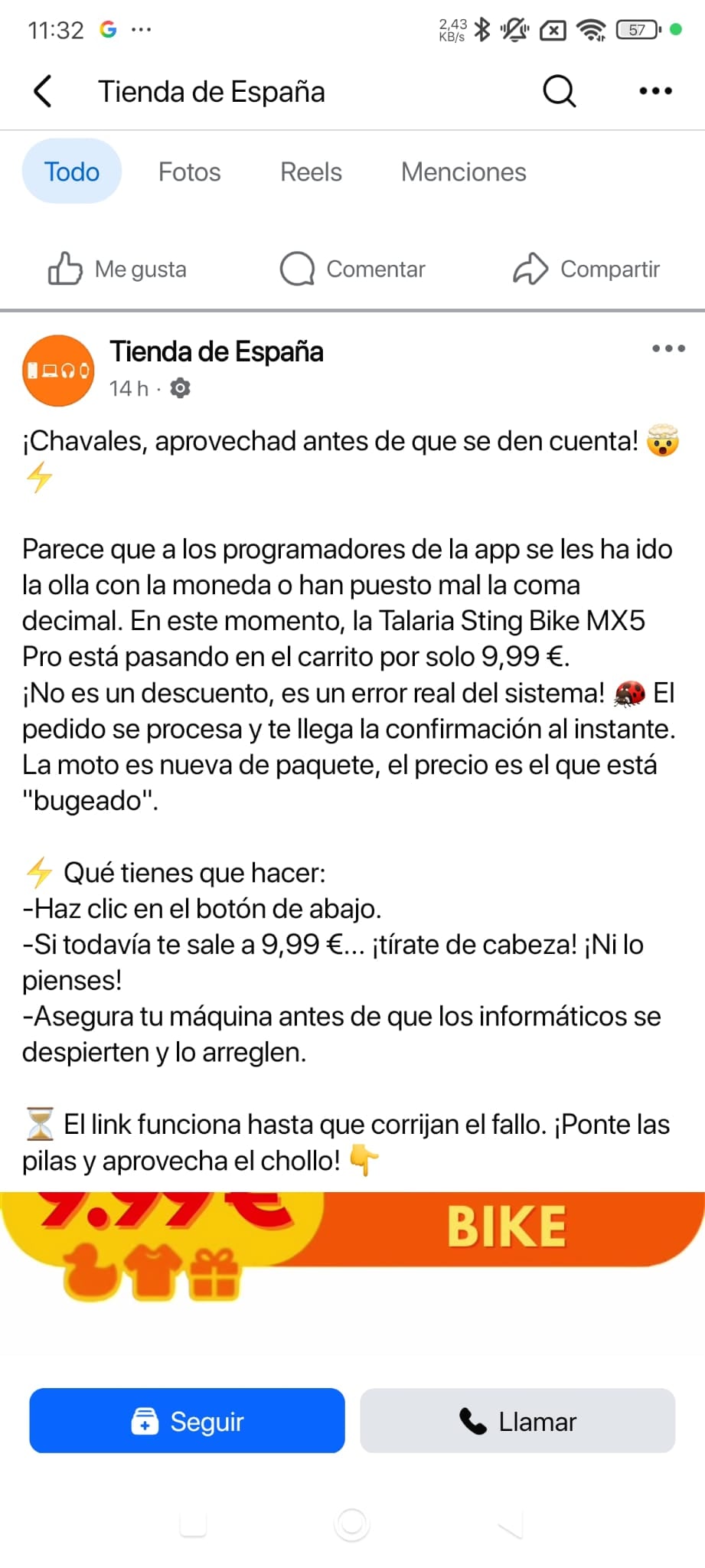
Task: Share the post via Compartir
Action: coord(586,269)
